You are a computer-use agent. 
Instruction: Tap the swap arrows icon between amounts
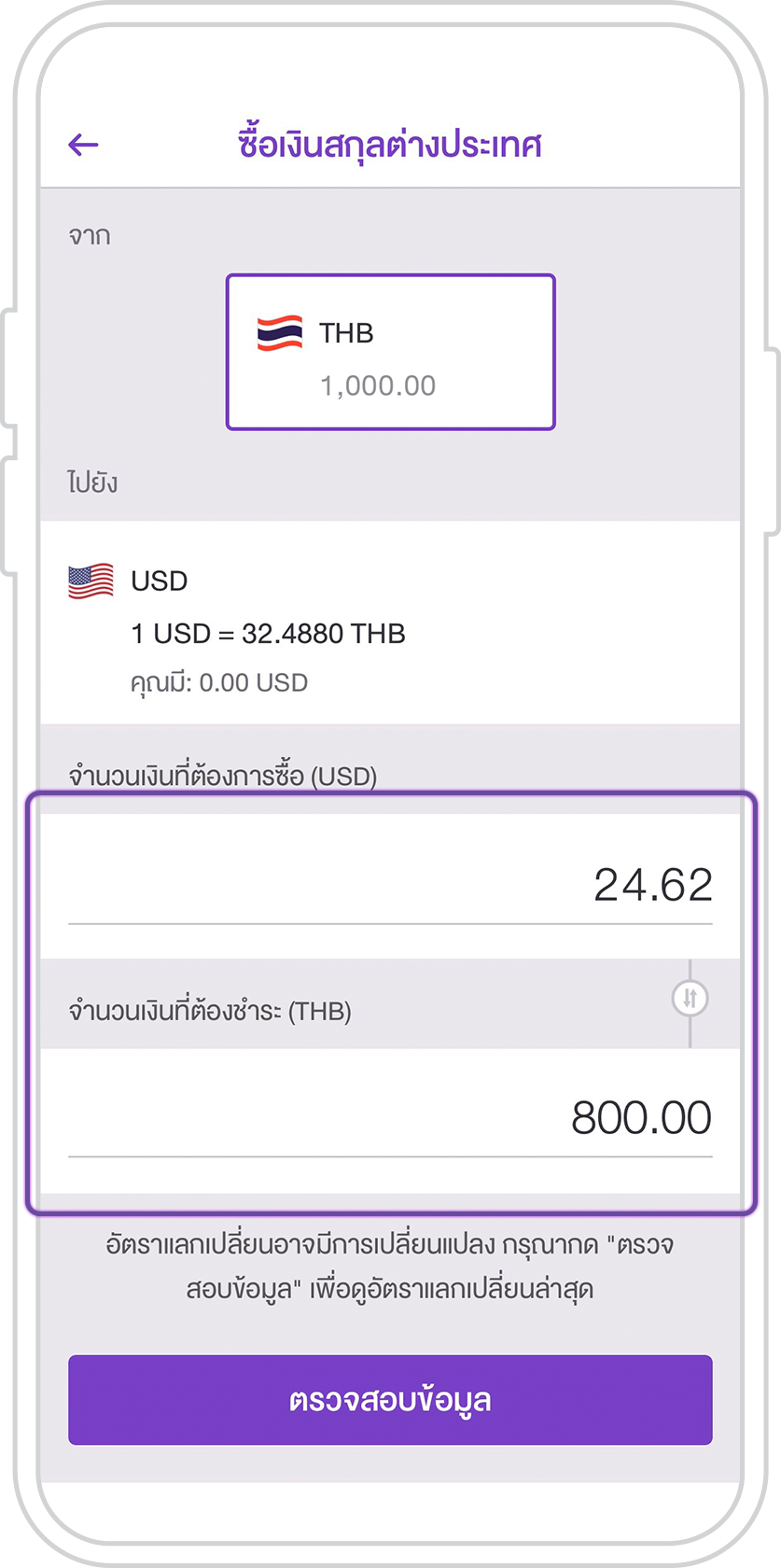(x=690, y=998)
